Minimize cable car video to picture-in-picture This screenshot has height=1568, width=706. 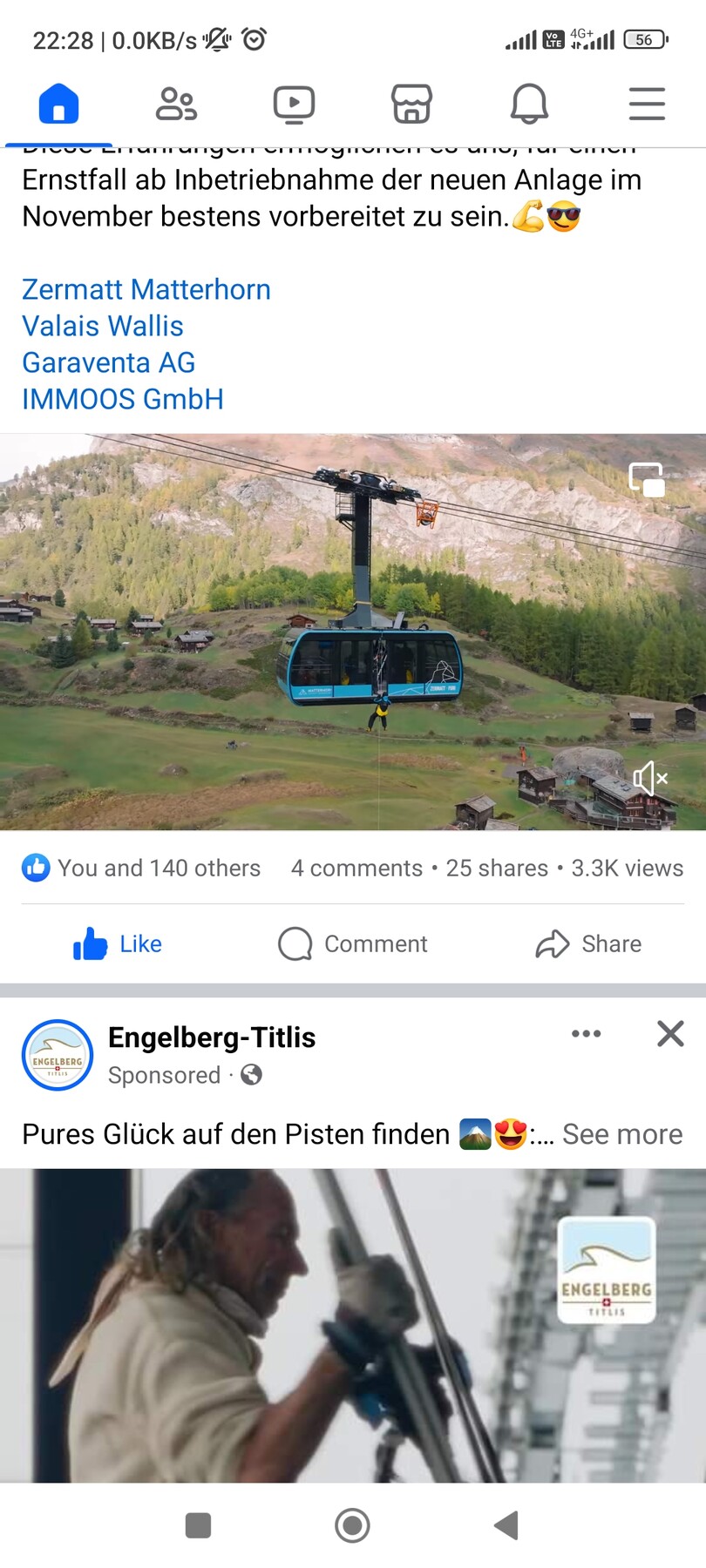point(647,479)
